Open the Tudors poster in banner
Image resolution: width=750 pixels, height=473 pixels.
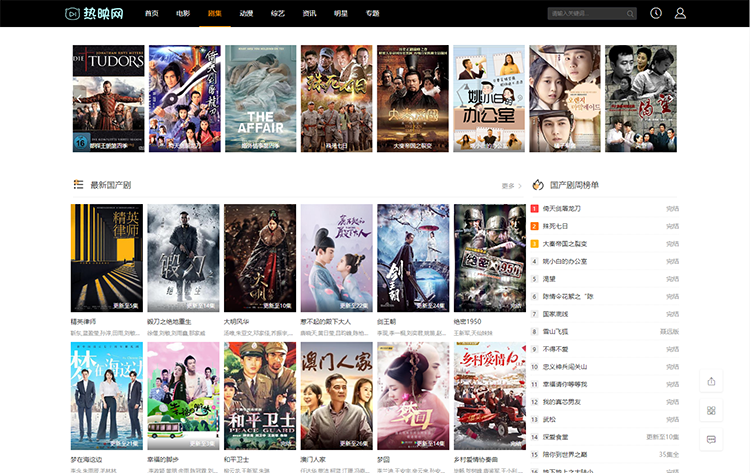107,98
